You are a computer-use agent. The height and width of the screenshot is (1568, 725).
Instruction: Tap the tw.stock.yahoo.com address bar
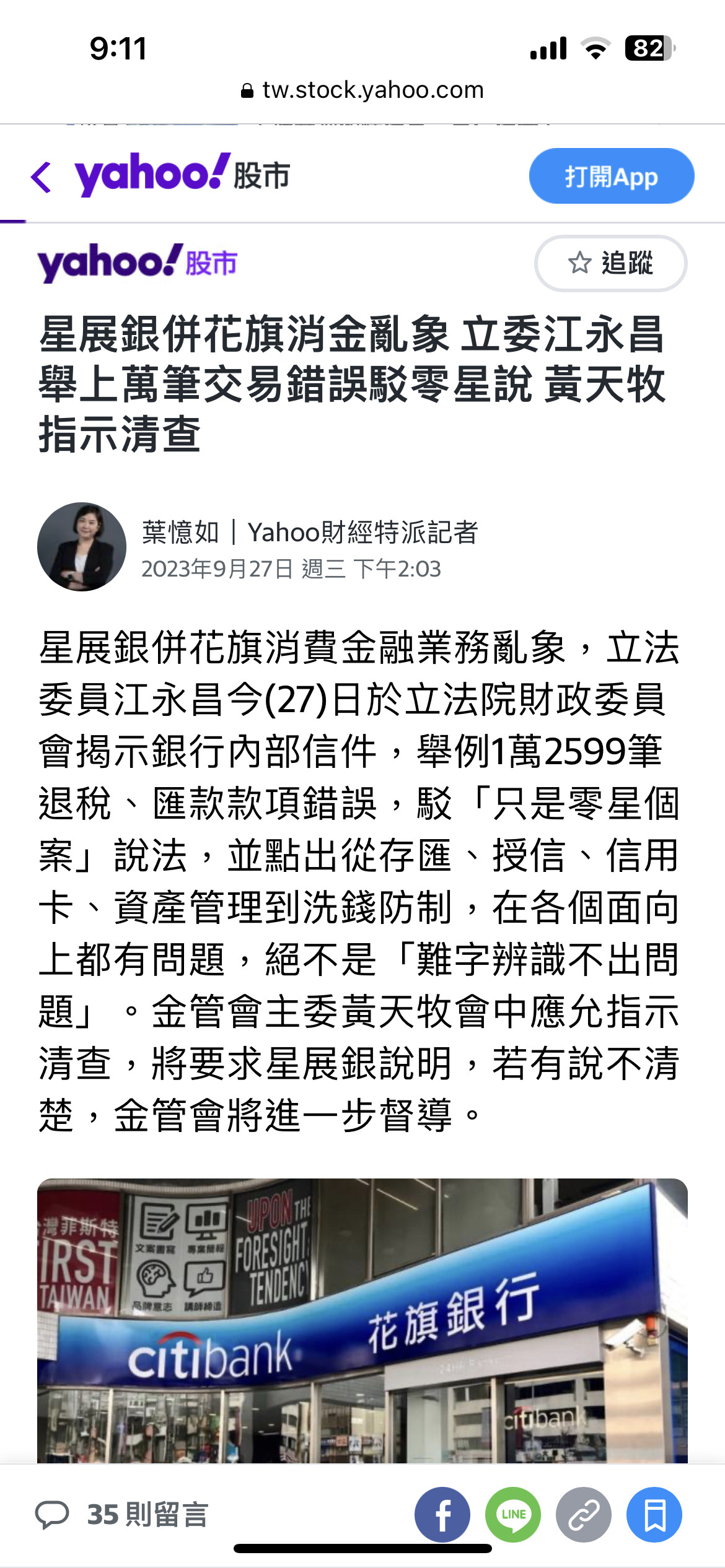pyautogui.click(x=362, y=90)
